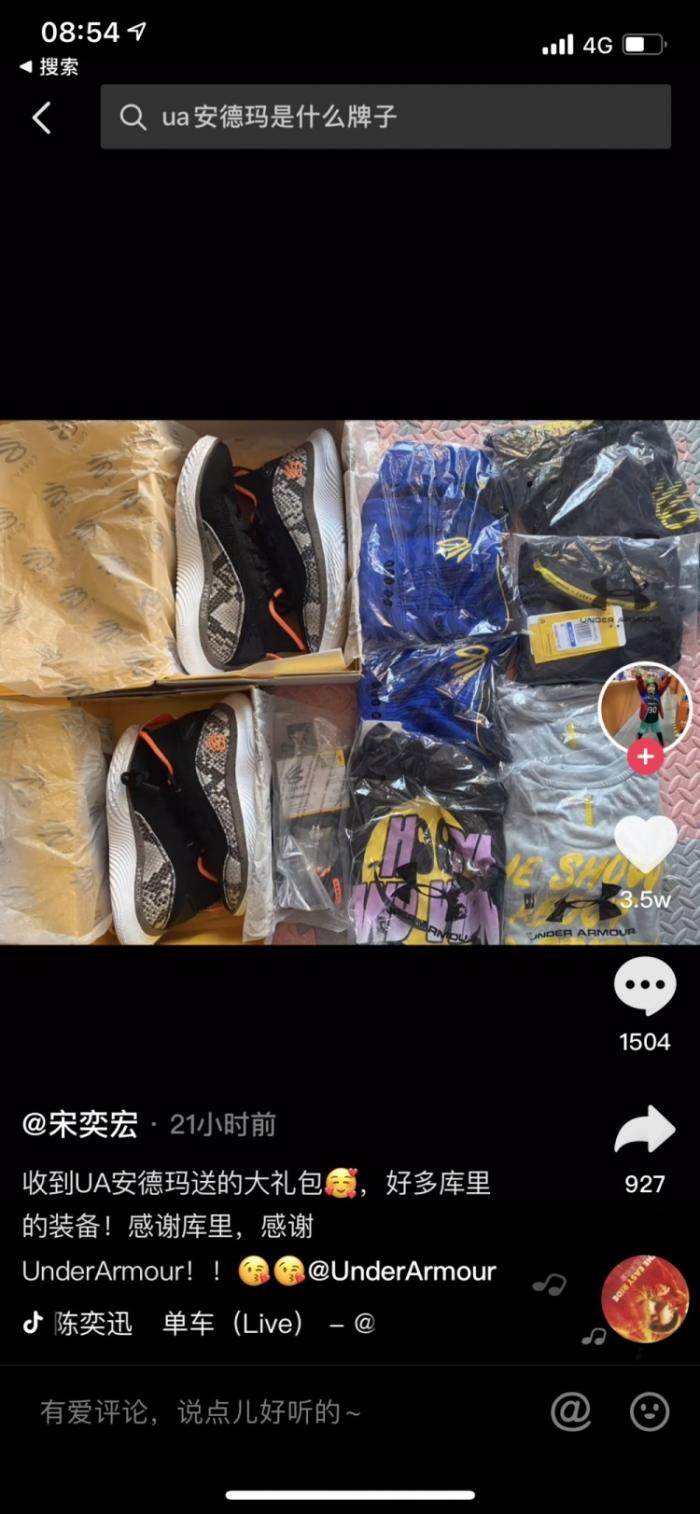Return to 搜索 via the status bar link
Viewport: 700px width, 1514px height.
click(x=50, y=67)
